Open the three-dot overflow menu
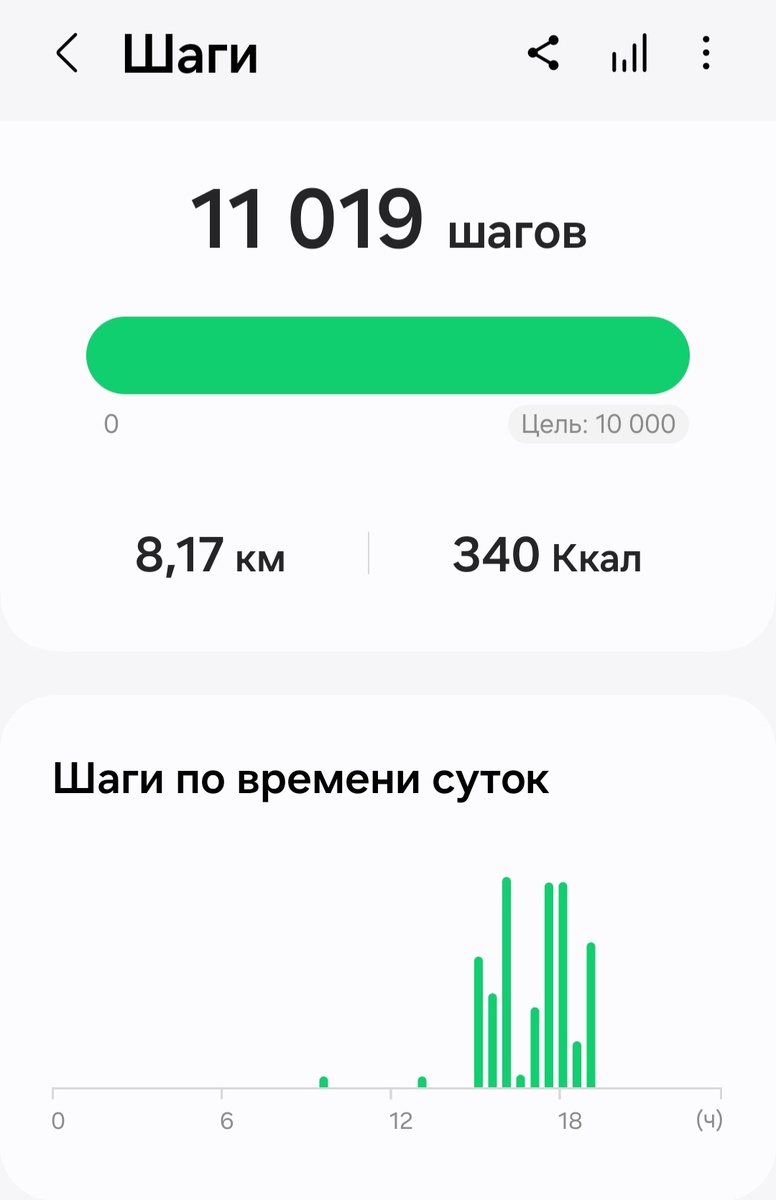776x1200 pixels. coord(706,54)
